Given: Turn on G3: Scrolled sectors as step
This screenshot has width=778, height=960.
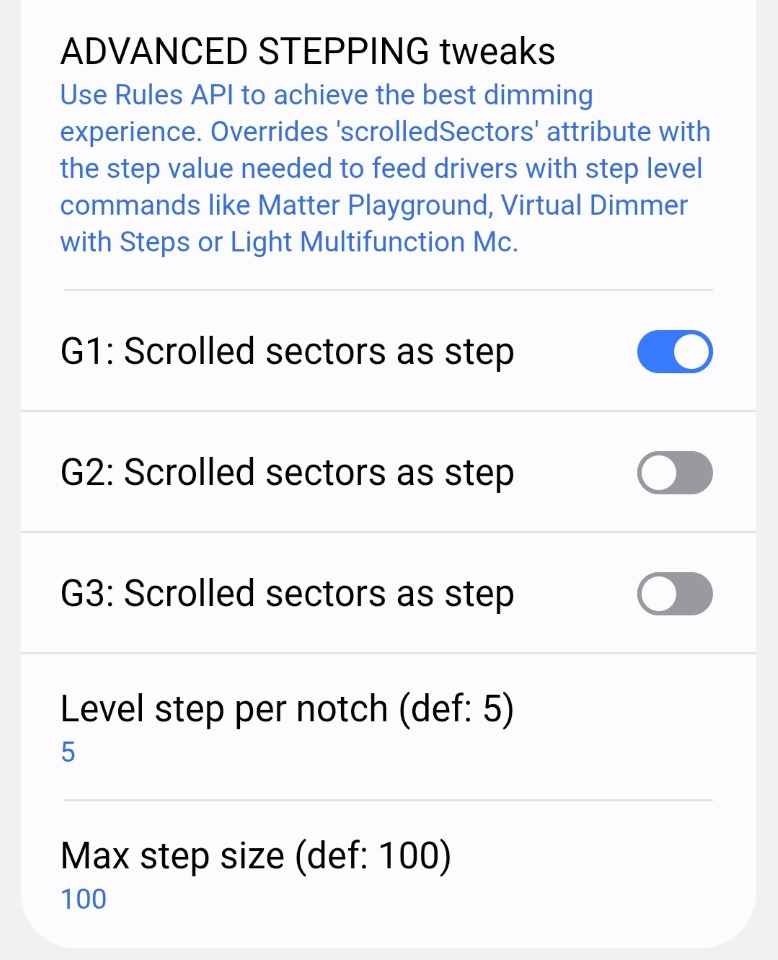Looking at the screenshot, I should coord(674,594).
